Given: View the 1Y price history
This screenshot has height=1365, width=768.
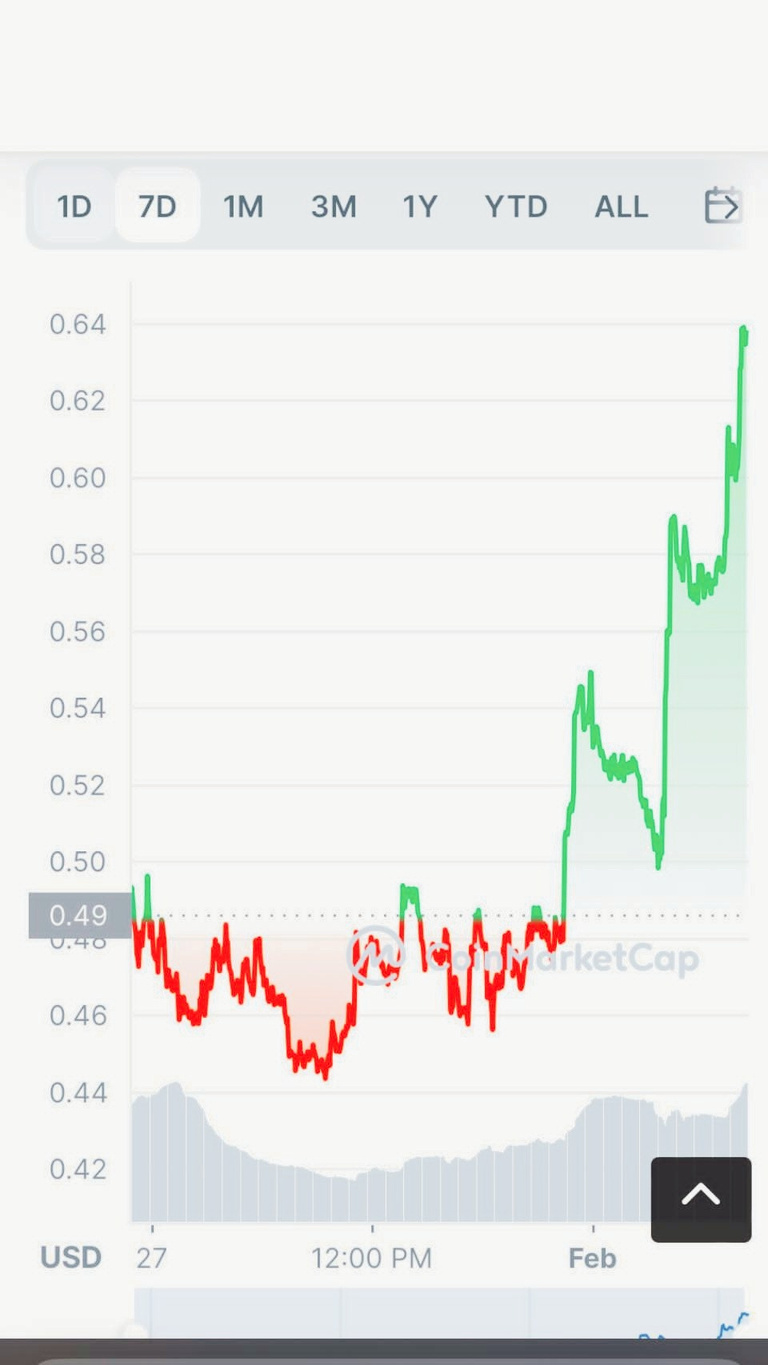Looking at the screenshot, I should pyautogui.click(x=420, y=207).
